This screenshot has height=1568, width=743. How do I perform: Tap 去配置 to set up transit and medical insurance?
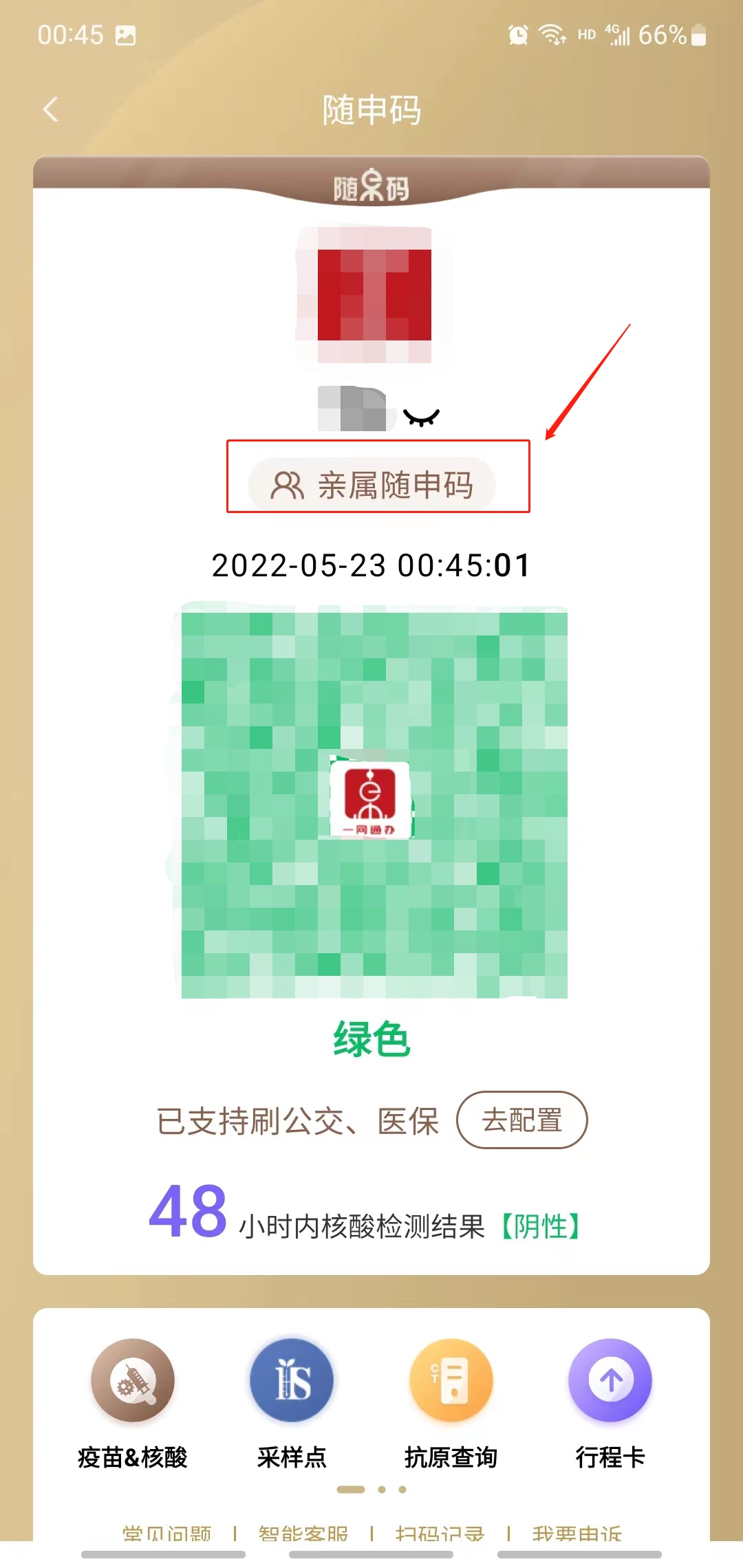[x=521, y=1120]
